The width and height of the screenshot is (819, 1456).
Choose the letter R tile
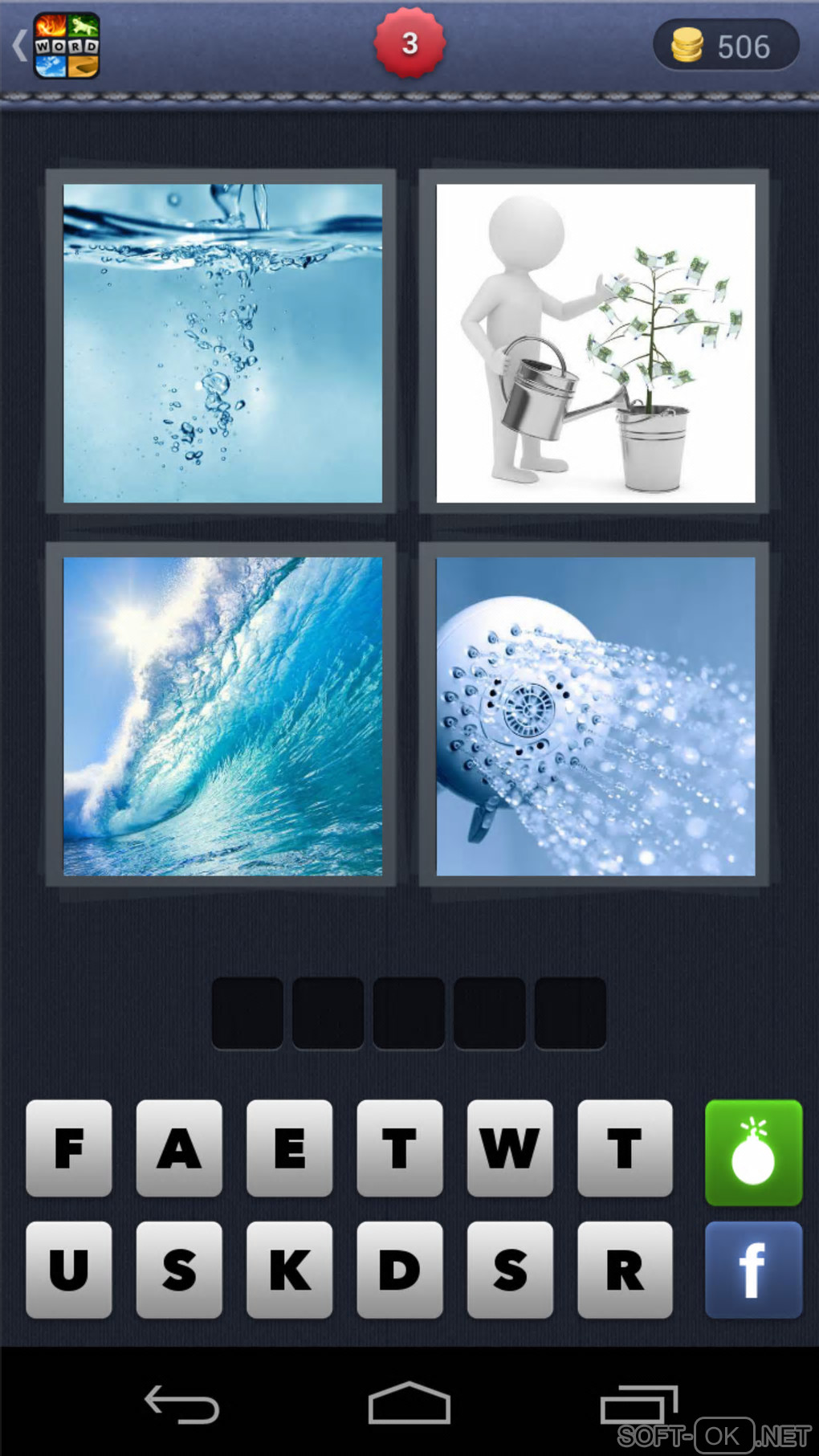625,1270
